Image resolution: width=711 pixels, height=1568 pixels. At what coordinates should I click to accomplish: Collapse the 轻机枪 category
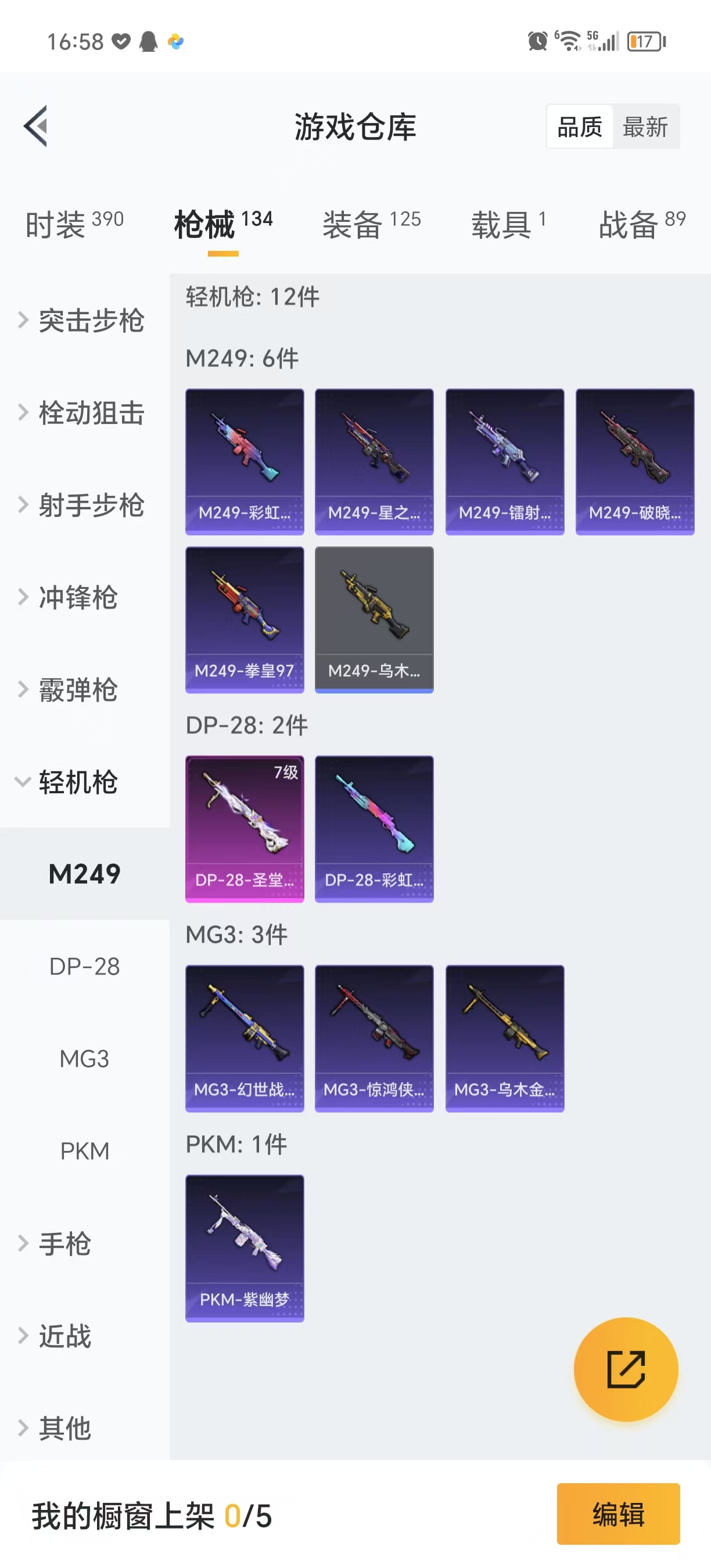[78, 782]
